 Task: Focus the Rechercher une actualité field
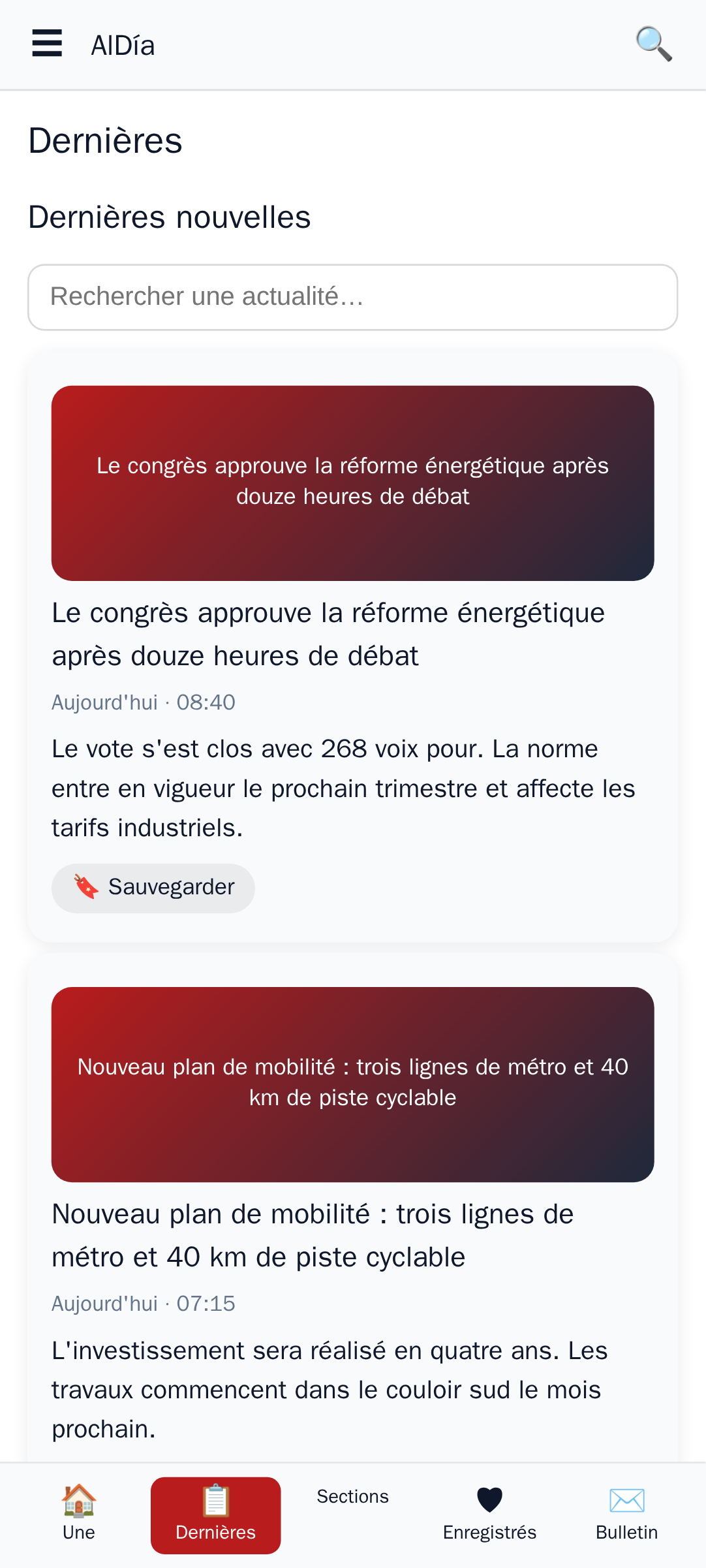click(x=353, y=297)
